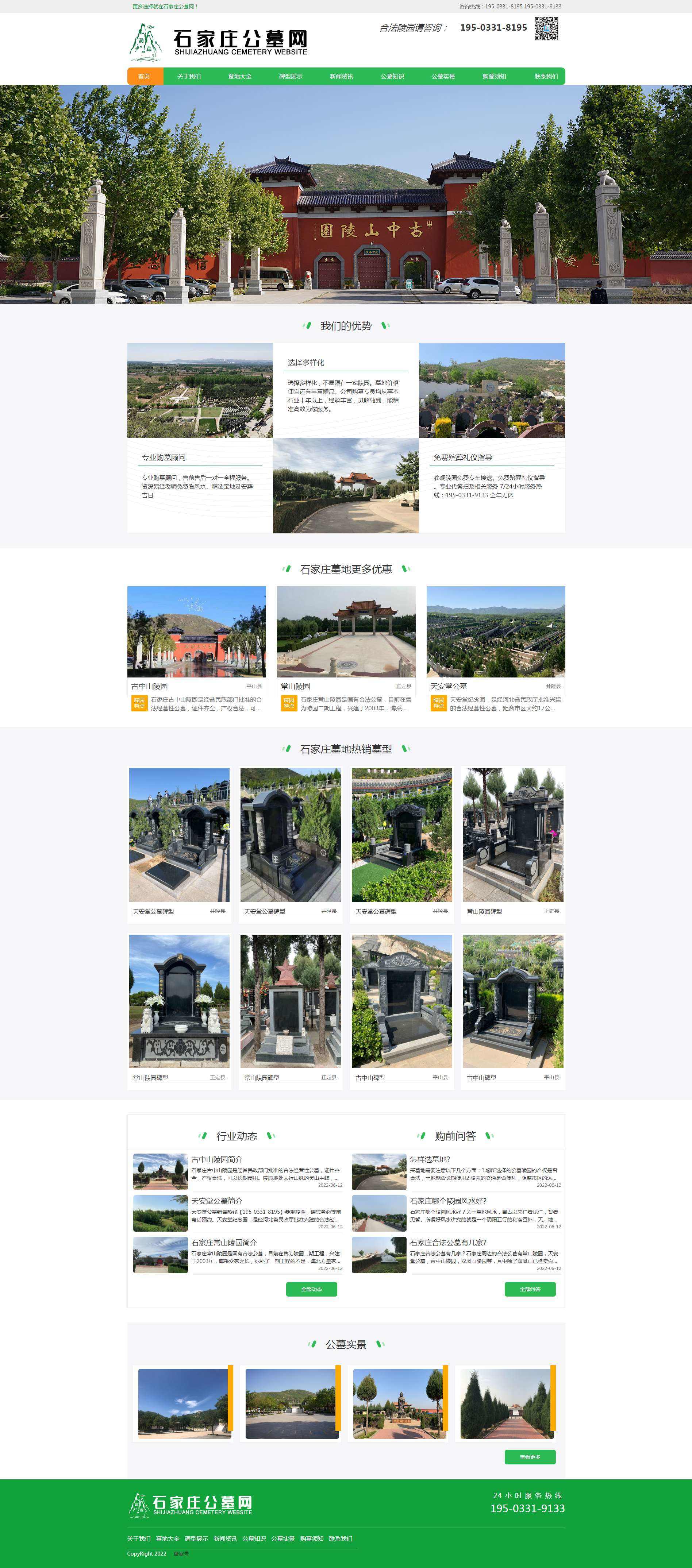Open the 天安堂公墓 cemetery card
Viewport: 692px width, 1568px height.
(x=496, y=649)
